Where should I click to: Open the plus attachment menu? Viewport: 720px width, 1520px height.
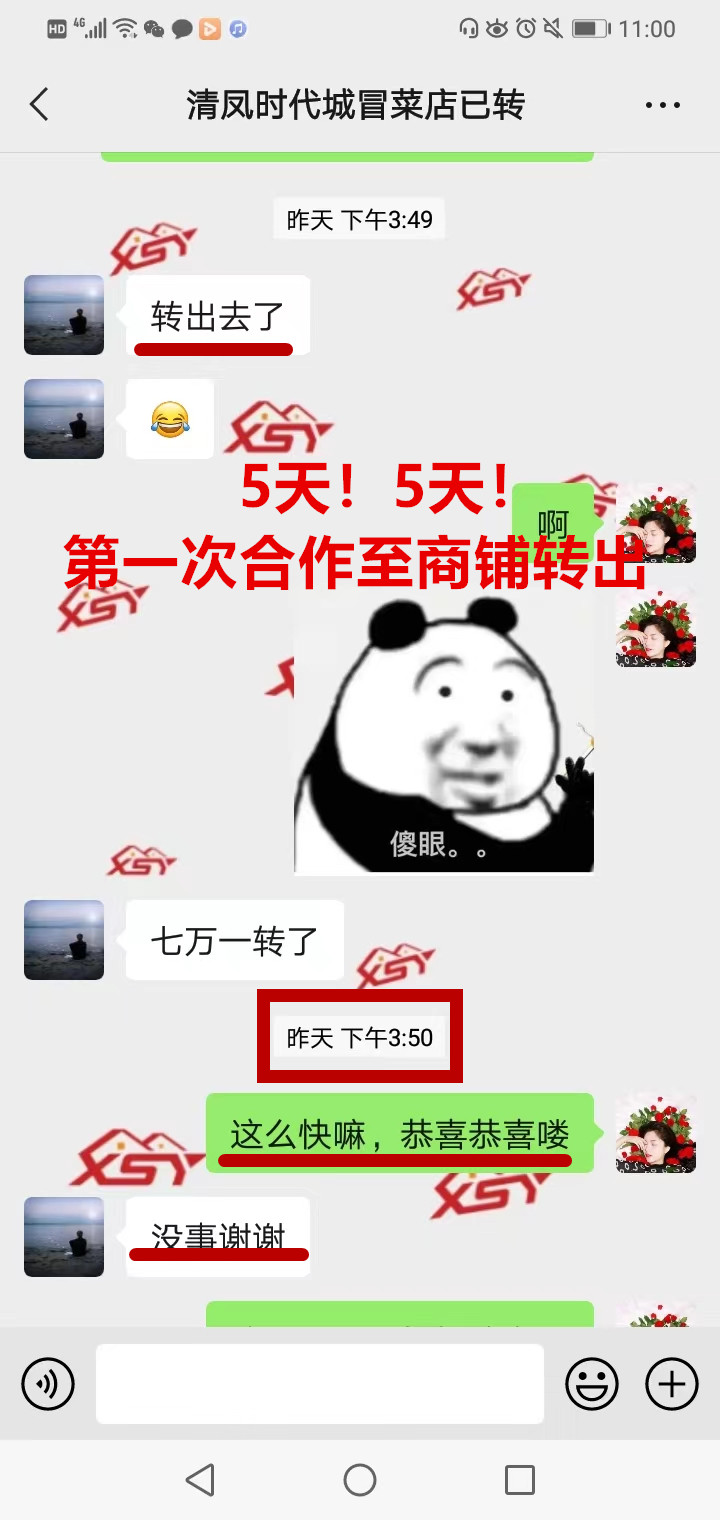point(672,1384)
